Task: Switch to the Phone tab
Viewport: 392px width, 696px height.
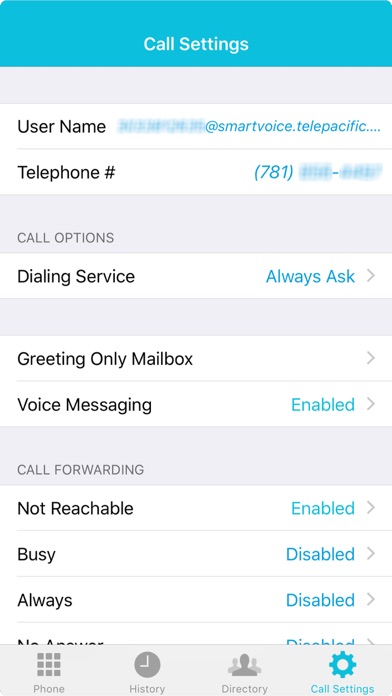Action: click(49, 671)
